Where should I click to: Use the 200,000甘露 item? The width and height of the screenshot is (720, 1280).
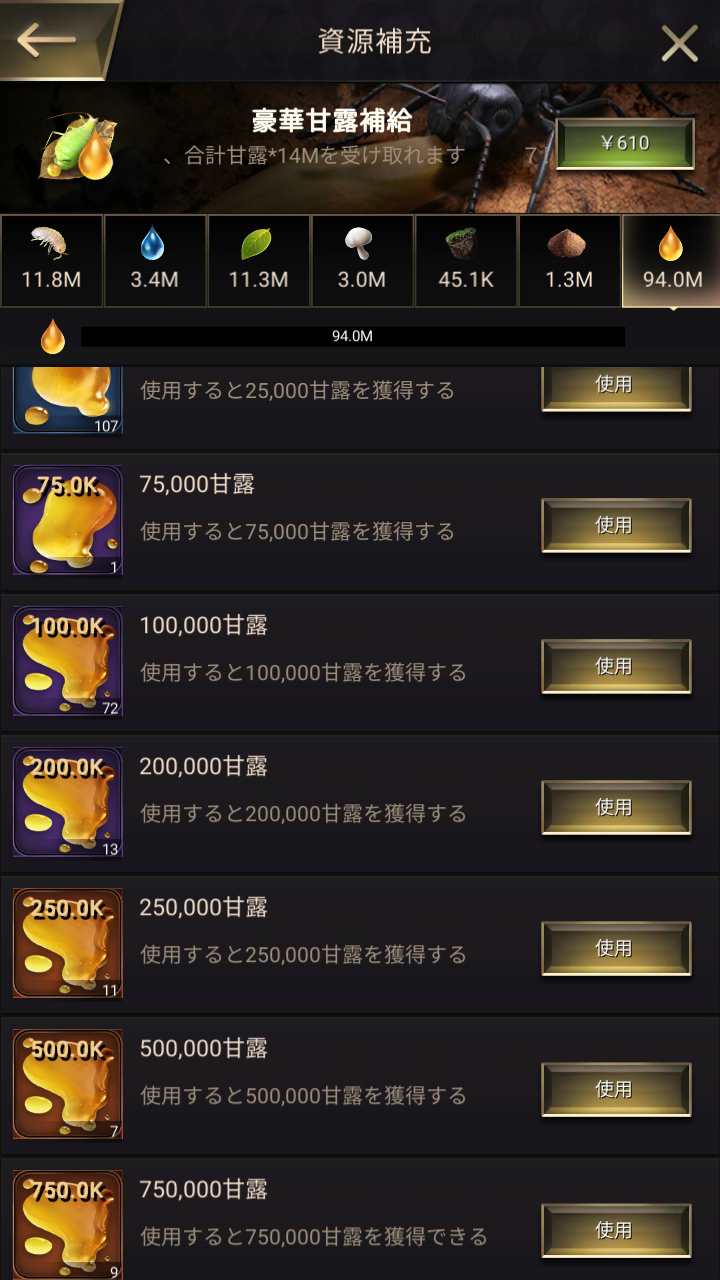pos(616,807)
